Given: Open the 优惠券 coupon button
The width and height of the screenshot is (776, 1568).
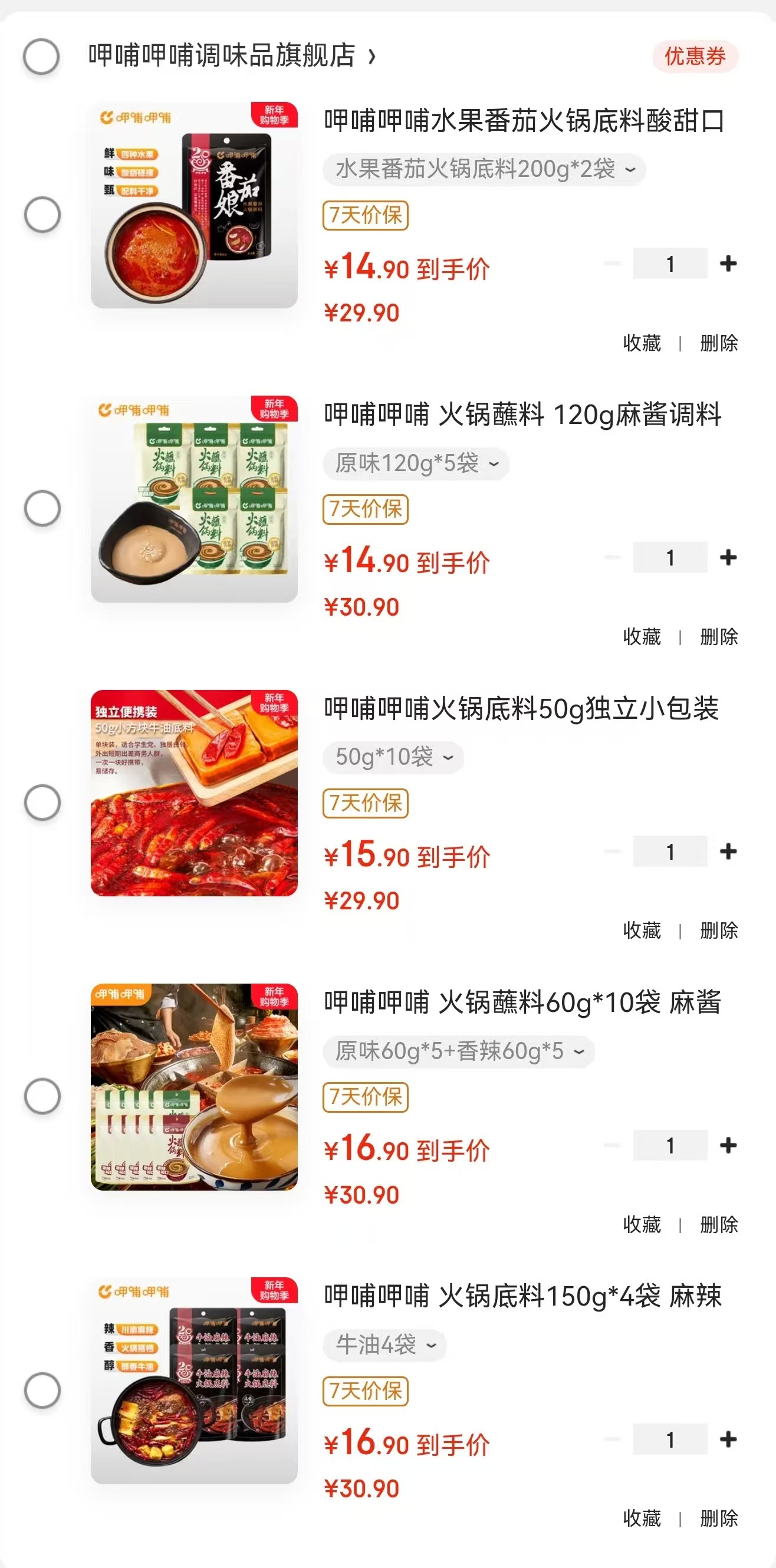Looking at the screenshot, I should [x=695, y=57].
